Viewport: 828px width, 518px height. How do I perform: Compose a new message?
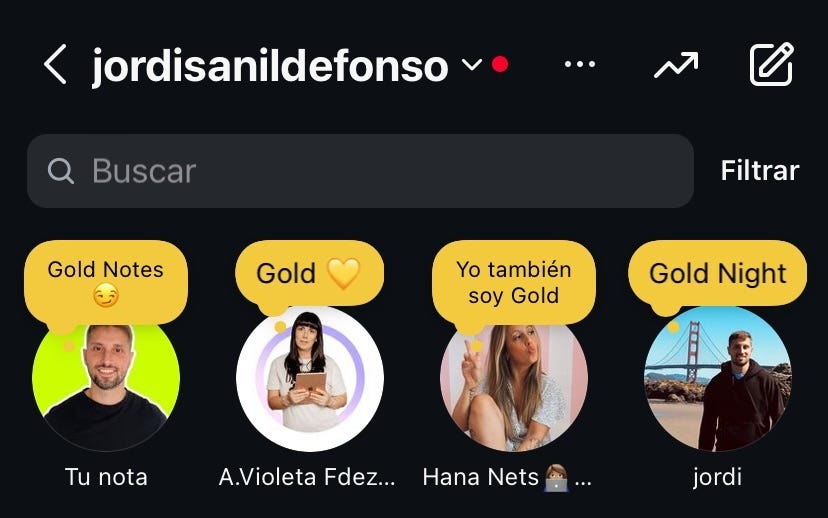(x=771, y=66)
